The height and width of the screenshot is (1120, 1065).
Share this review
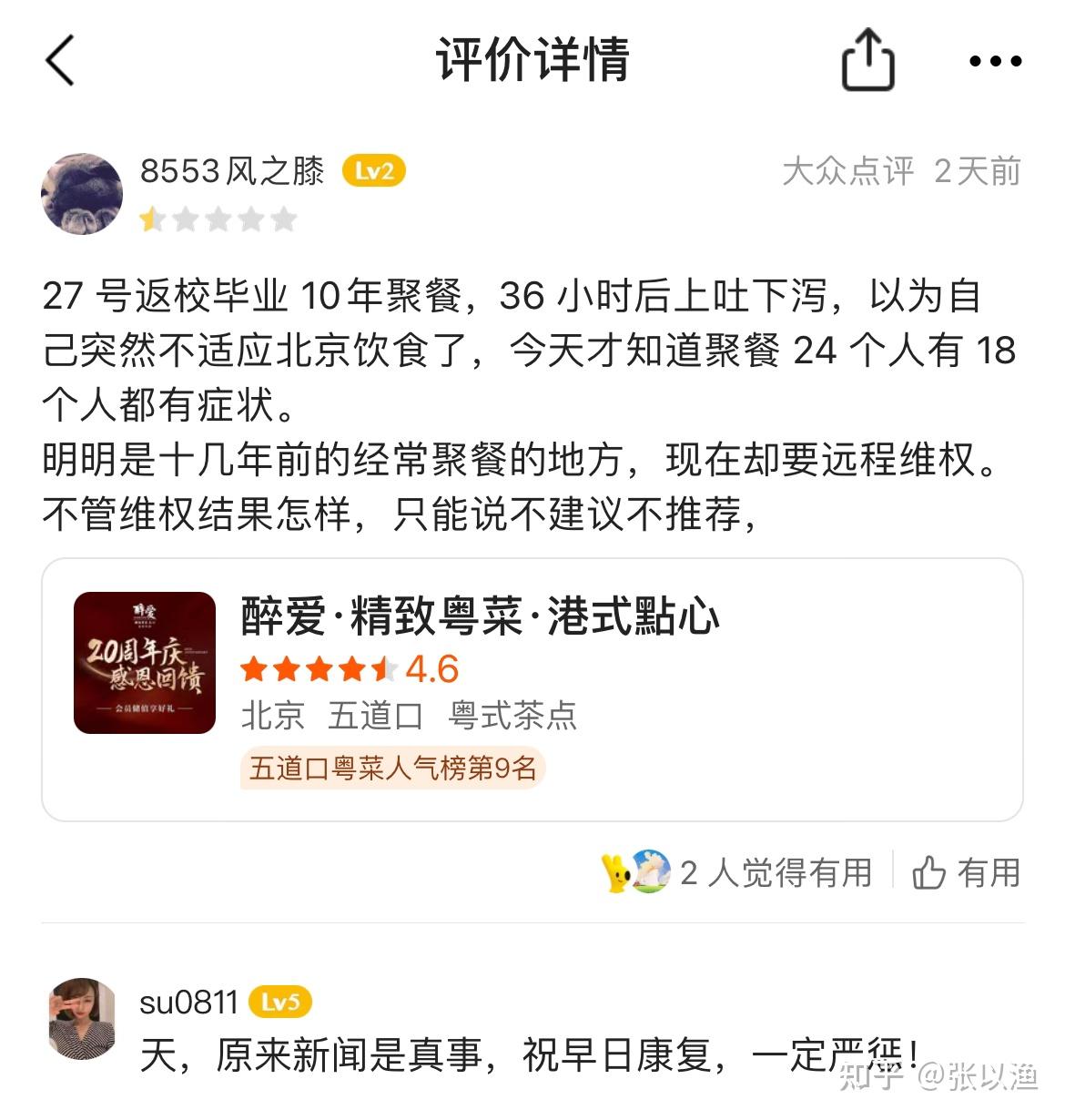[867, 60]
